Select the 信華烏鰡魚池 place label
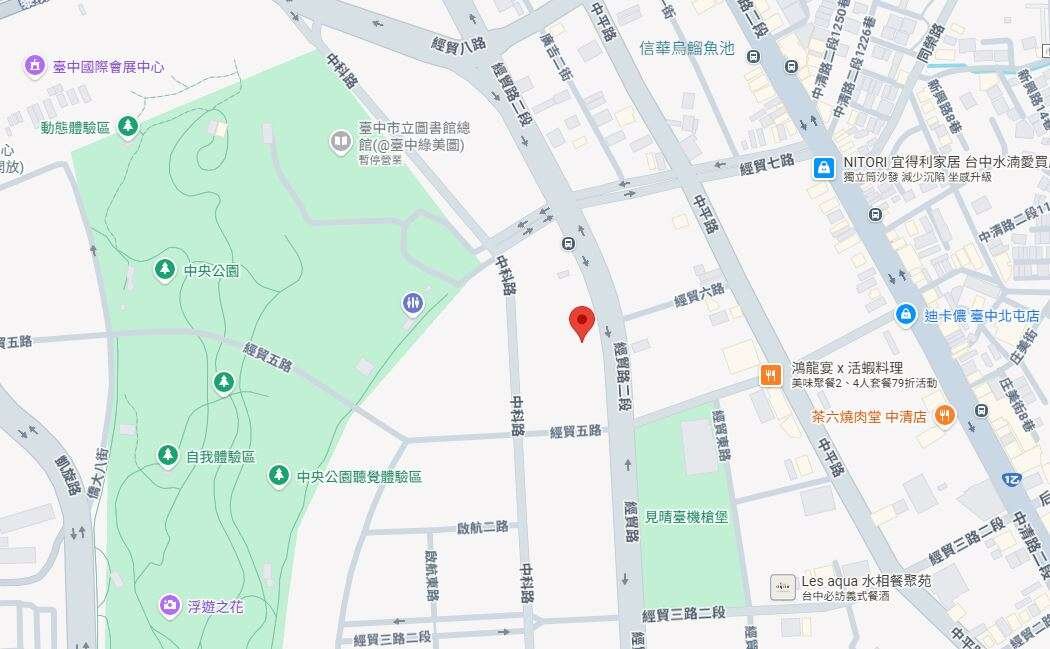This screenshot has height=649, width=1050. pos(687,48)
